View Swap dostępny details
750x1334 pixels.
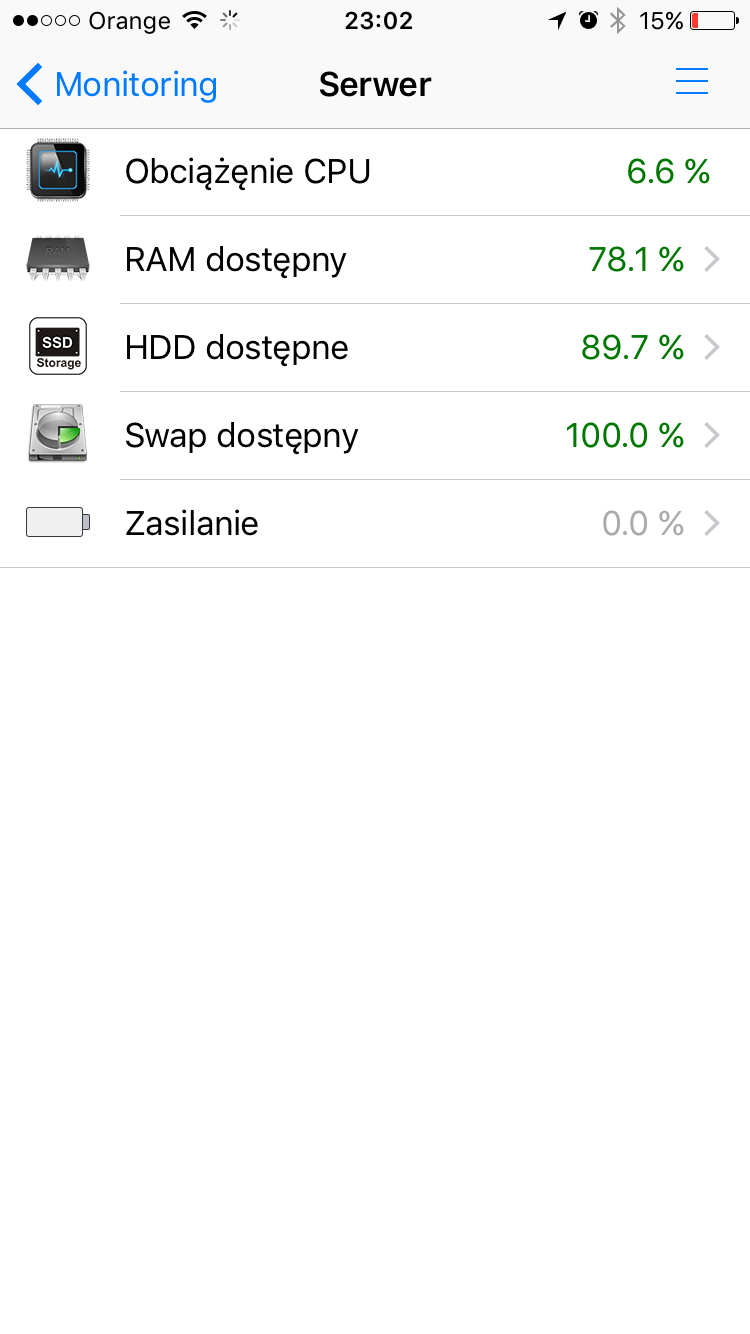coord(375,436)
